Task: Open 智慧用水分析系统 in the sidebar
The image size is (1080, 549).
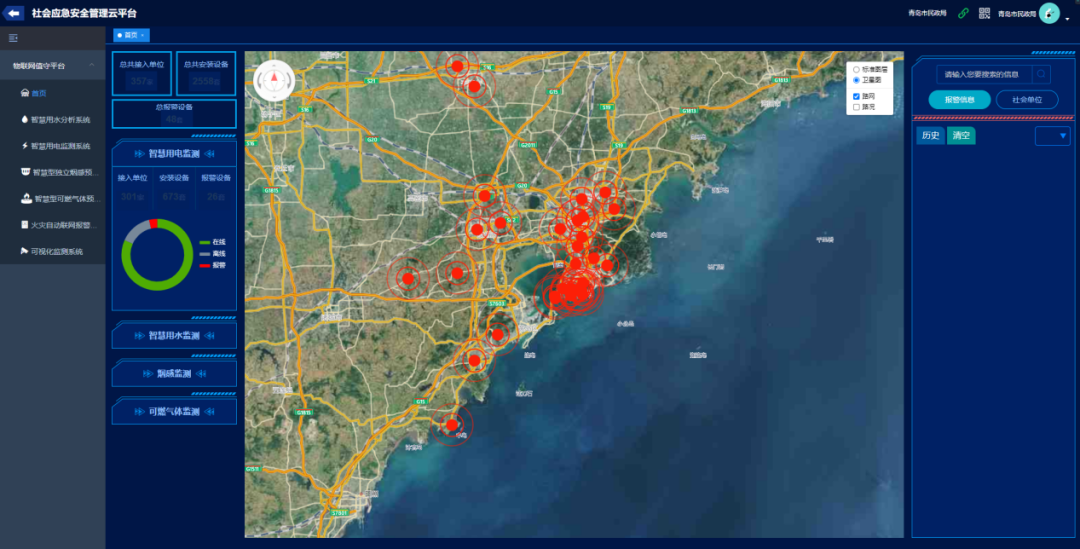Action: click(x=59, y=119)
